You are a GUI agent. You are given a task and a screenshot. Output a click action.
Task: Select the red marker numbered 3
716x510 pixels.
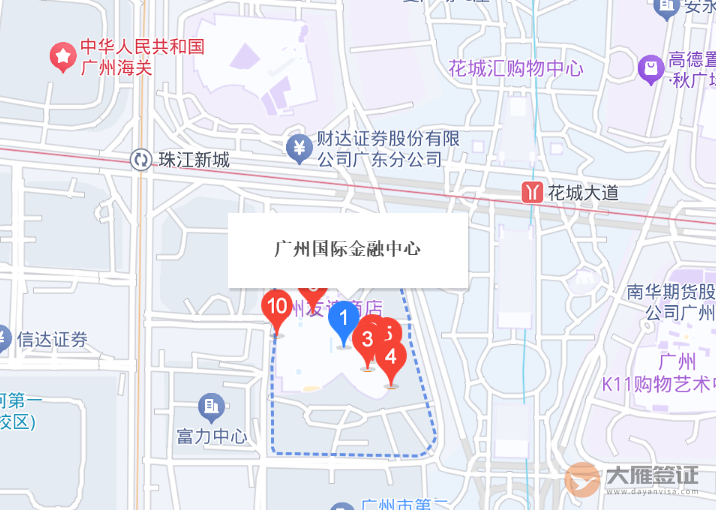tap(368, 340)
